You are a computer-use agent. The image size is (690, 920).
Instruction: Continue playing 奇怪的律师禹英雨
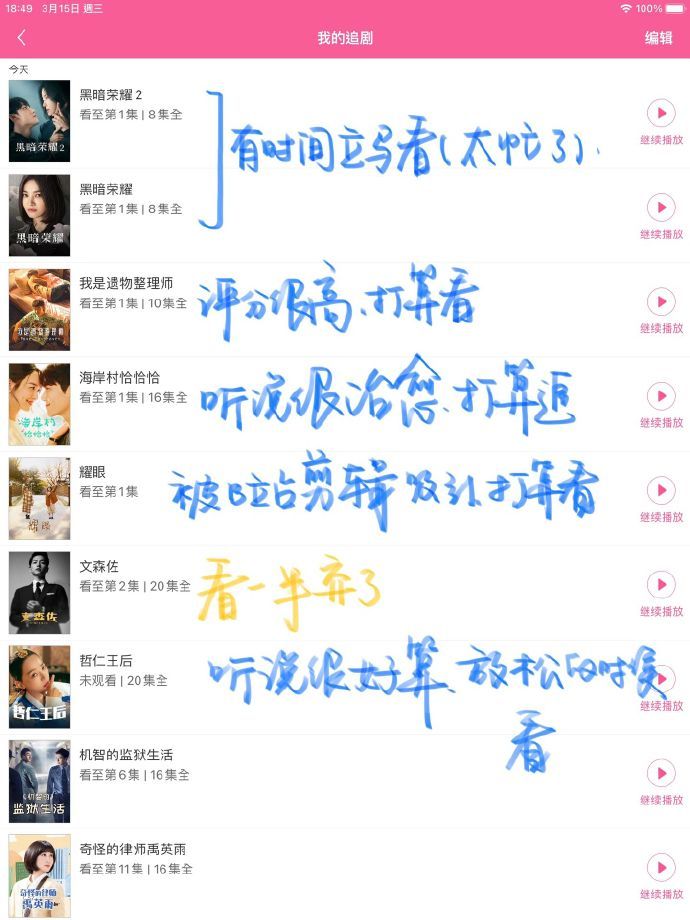click(x=661, y=867)
